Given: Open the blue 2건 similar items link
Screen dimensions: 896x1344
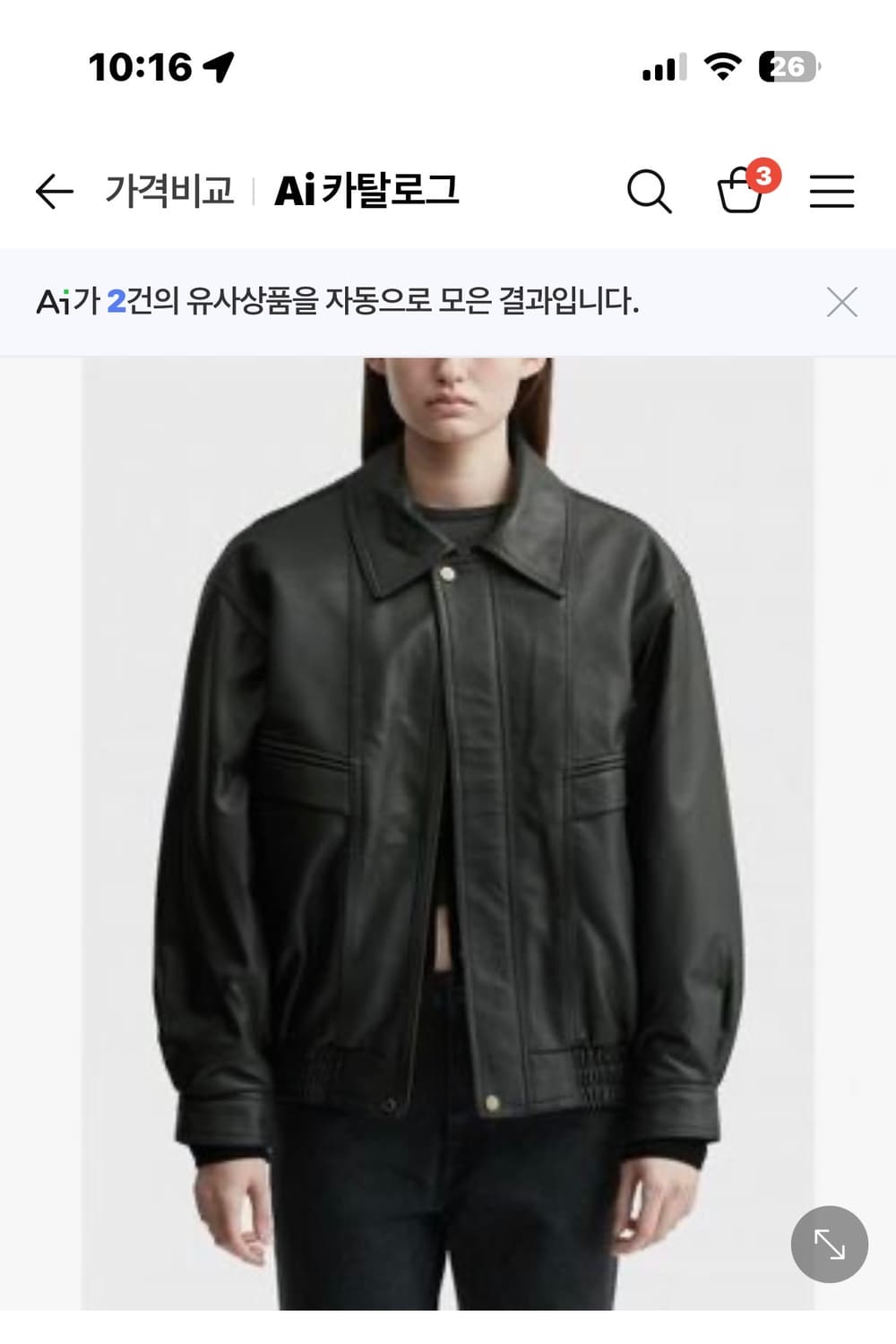Looking at the screenshot, I should pos(116,302).
